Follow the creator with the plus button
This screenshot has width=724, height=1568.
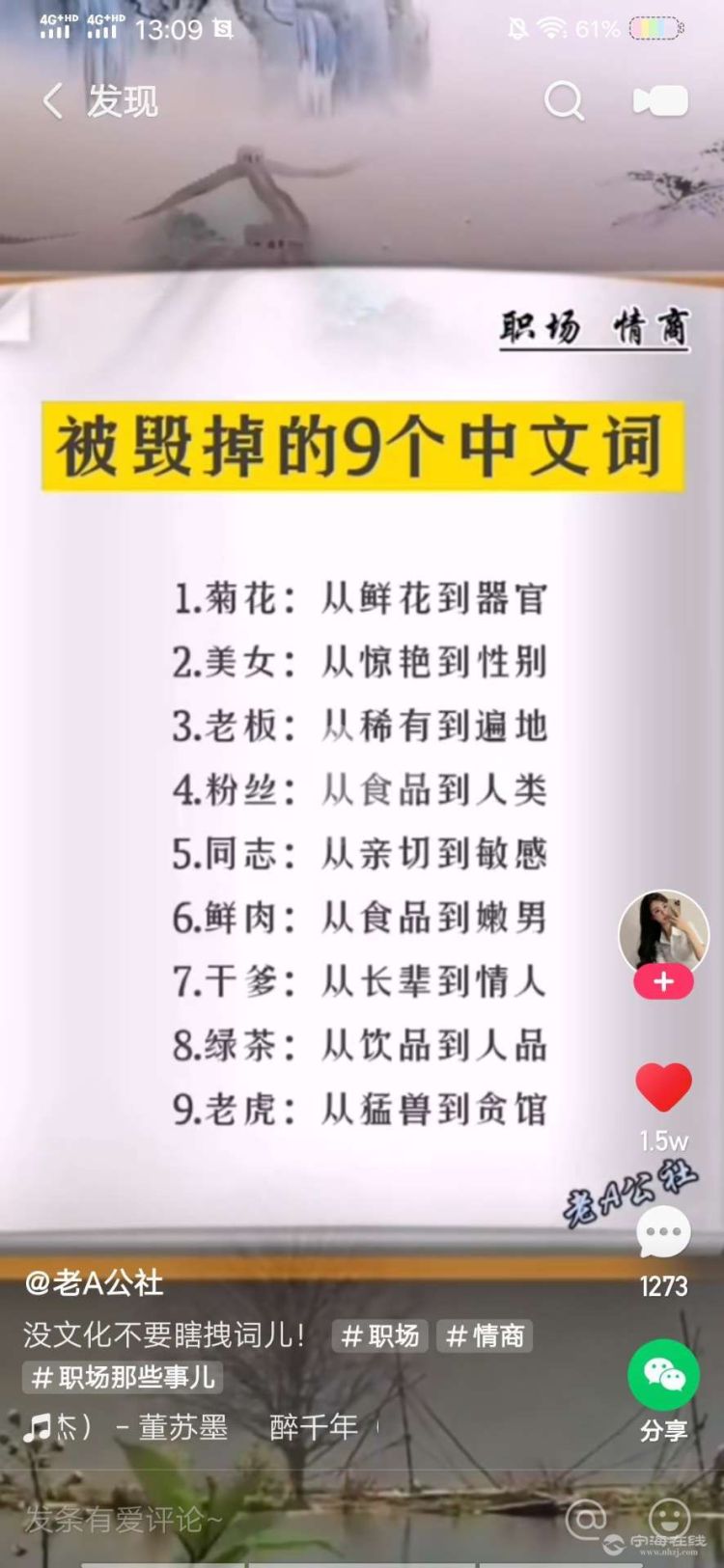tap(663, 982)
